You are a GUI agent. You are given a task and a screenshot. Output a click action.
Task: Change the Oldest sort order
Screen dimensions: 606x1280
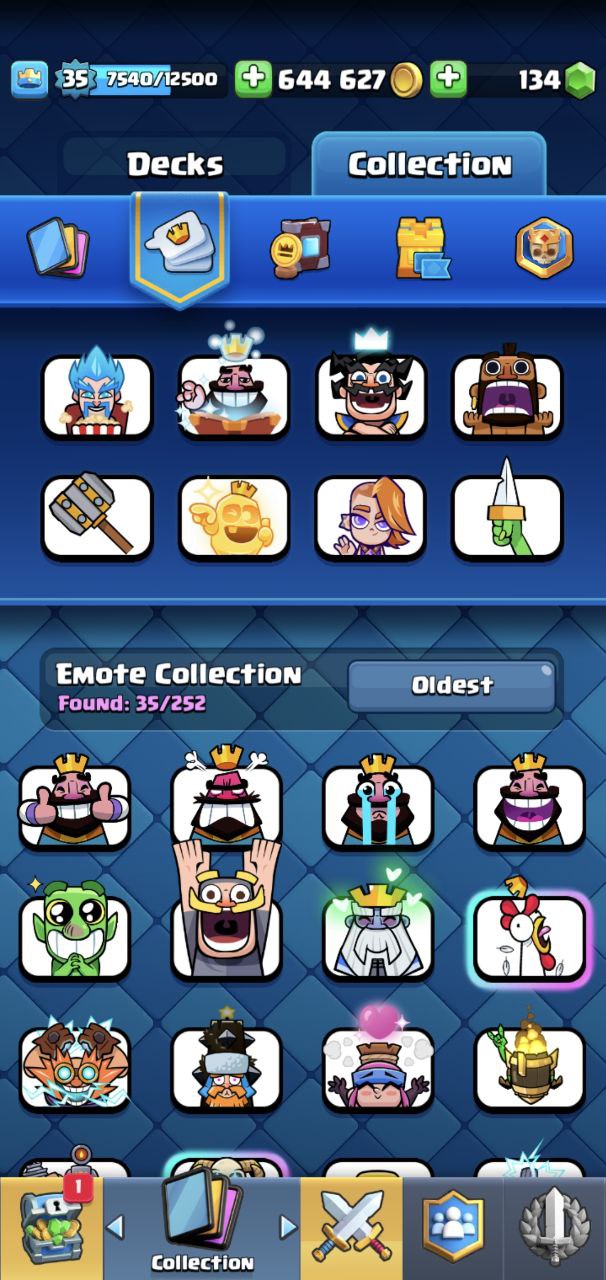point(452,685)
